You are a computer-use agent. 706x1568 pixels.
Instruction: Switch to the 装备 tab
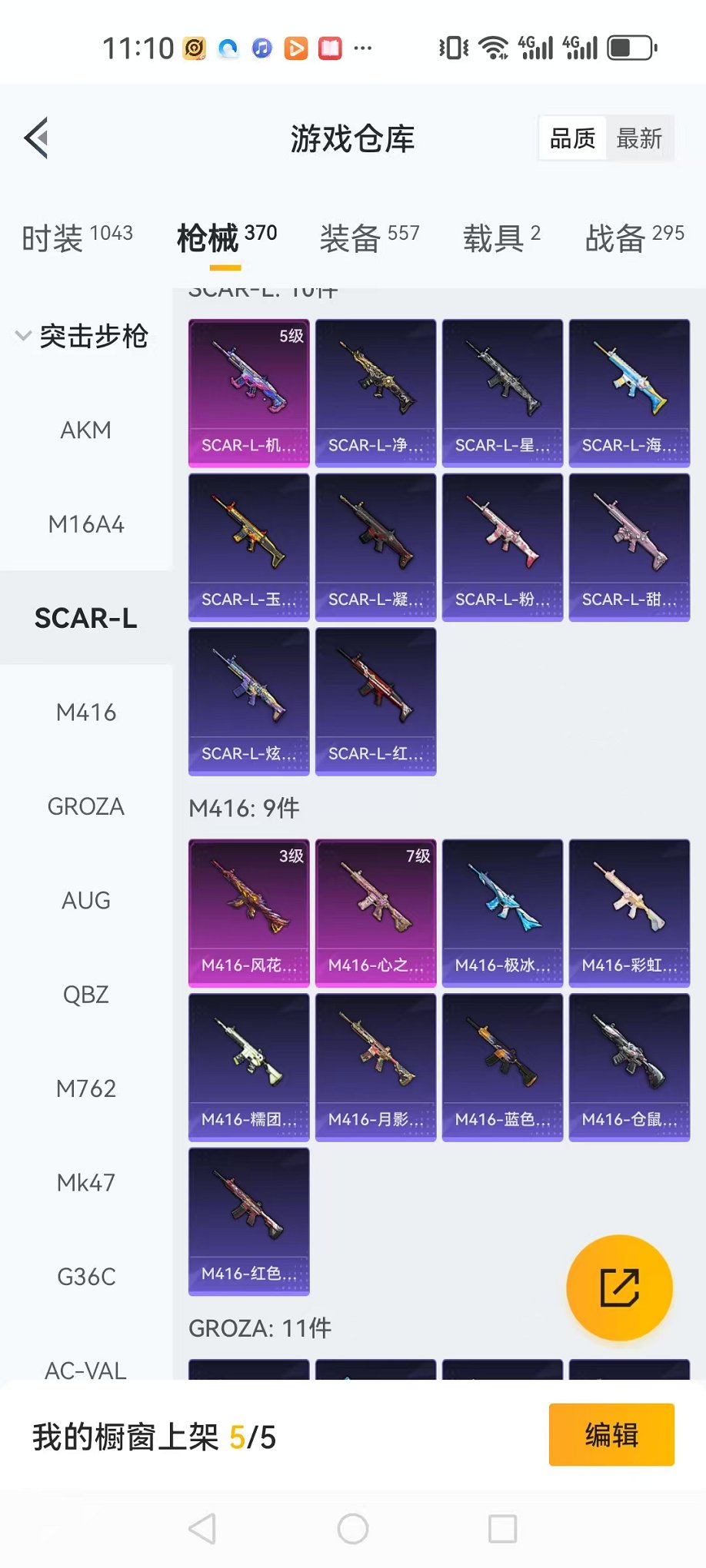[369, 238]
